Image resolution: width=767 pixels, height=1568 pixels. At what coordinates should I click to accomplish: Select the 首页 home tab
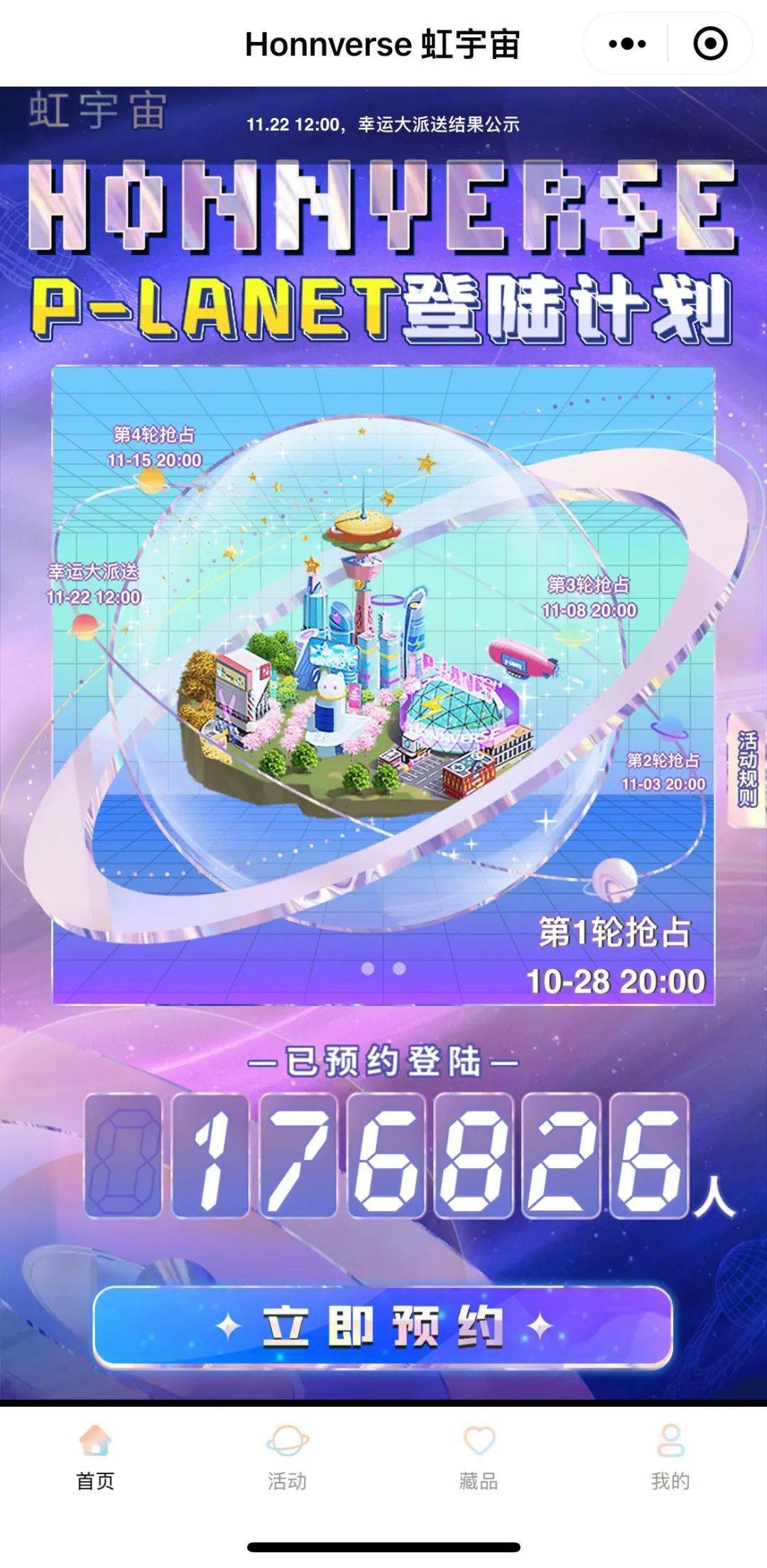pos(95,1459)
